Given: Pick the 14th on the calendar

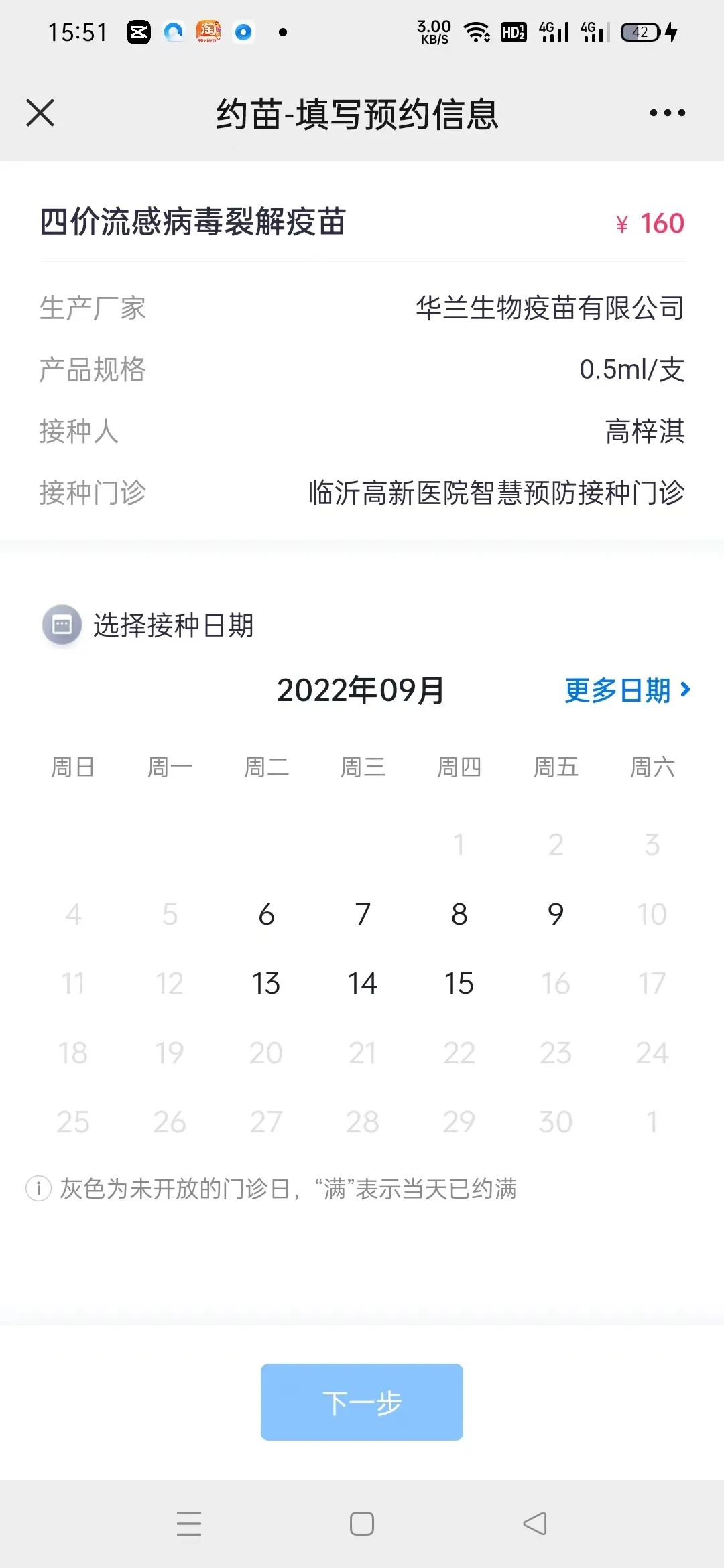Looking at the screenshot, I should pos(363,984).
